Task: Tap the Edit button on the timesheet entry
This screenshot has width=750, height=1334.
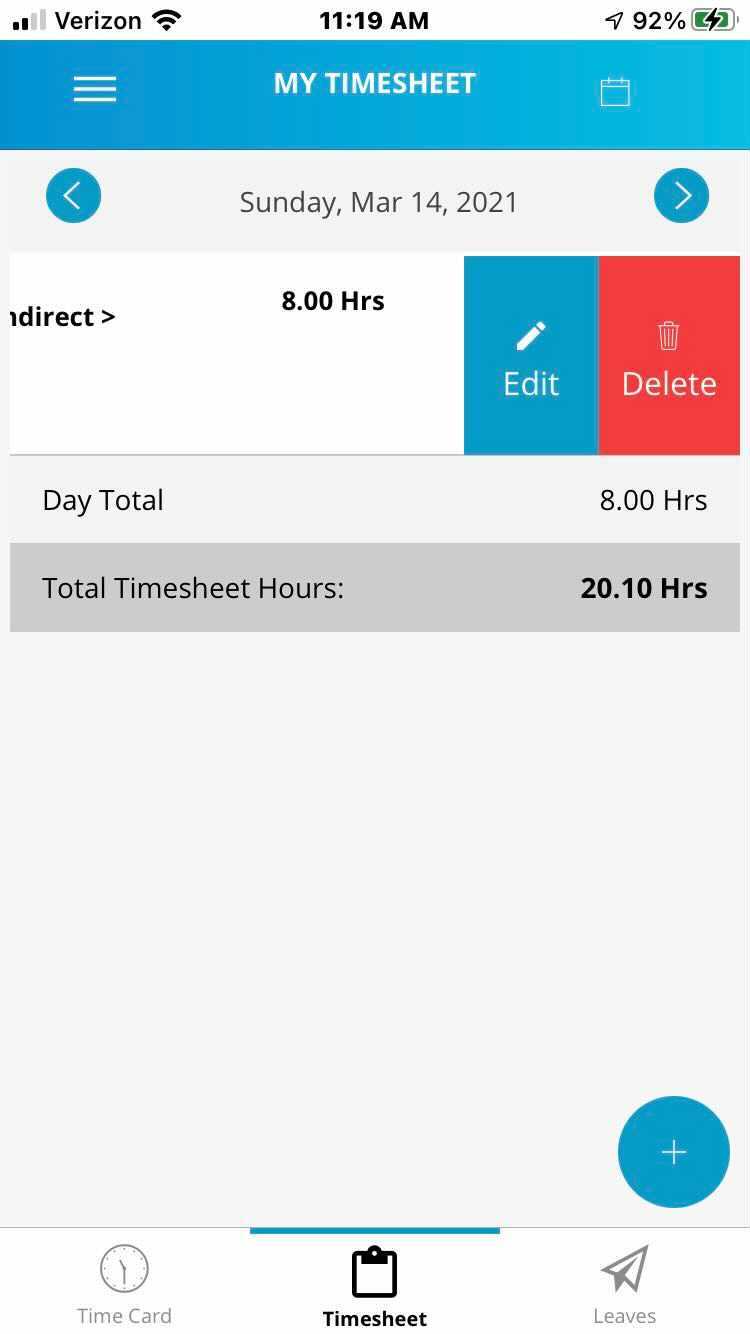Action: tap(530, 355)
